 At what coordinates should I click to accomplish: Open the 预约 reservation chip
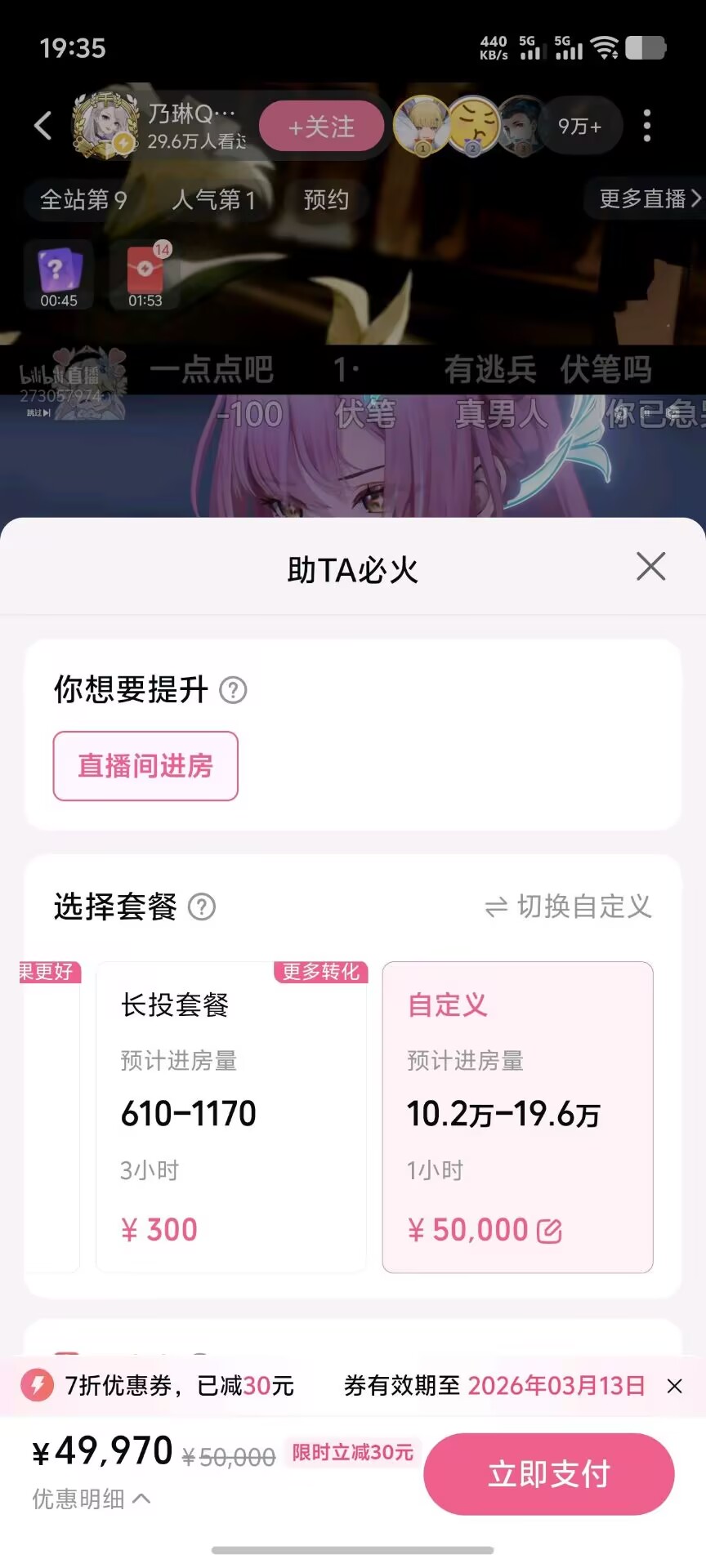(x=326, y=199)
